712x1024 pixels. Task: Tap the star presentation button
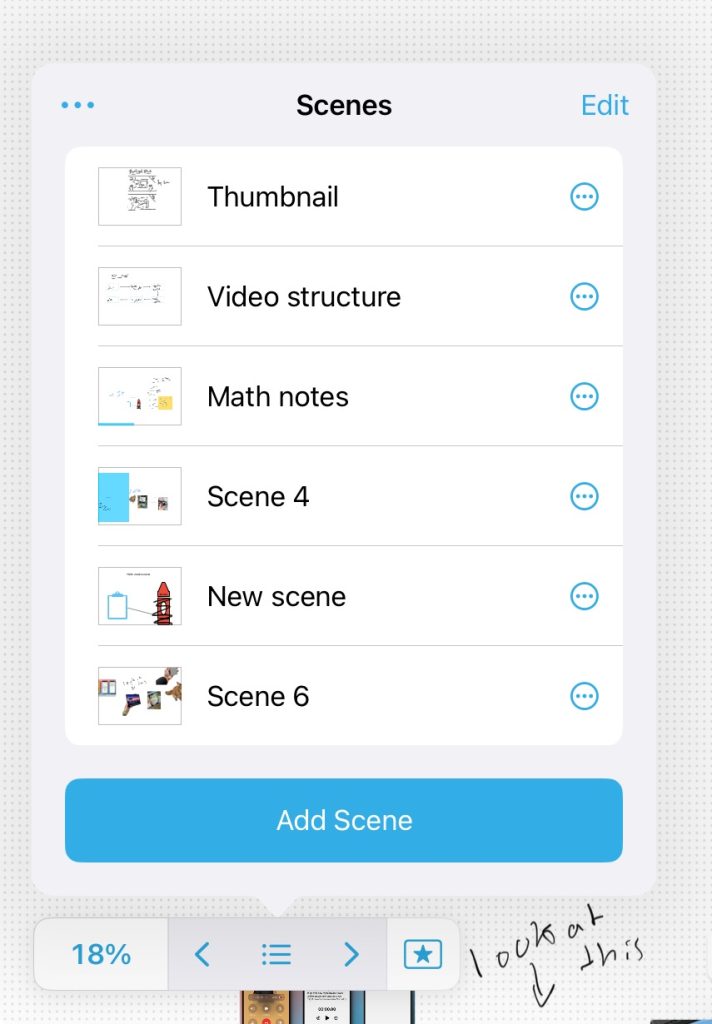coord(422,955)
